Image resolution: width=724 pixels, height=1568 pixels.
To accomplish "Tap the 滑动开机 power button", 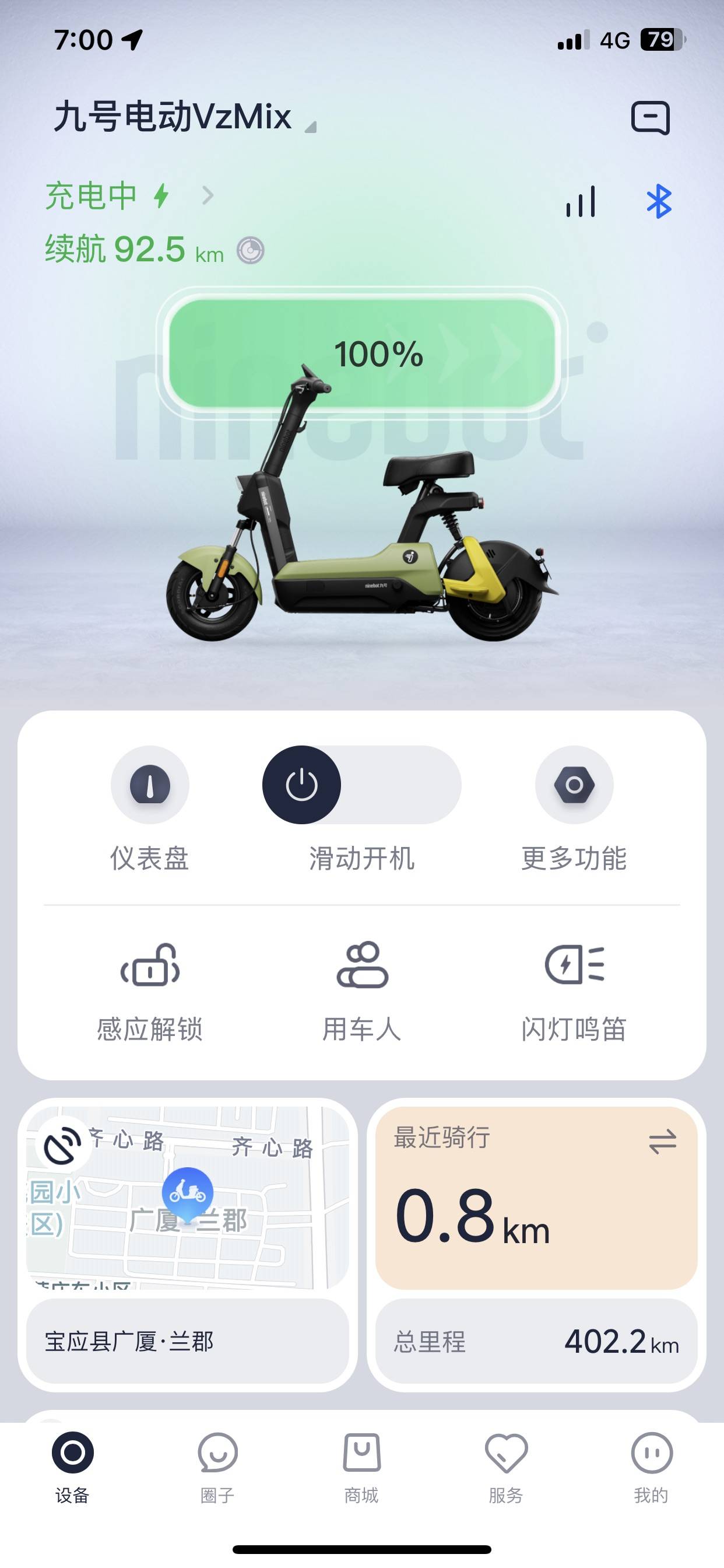I will 302,785.
